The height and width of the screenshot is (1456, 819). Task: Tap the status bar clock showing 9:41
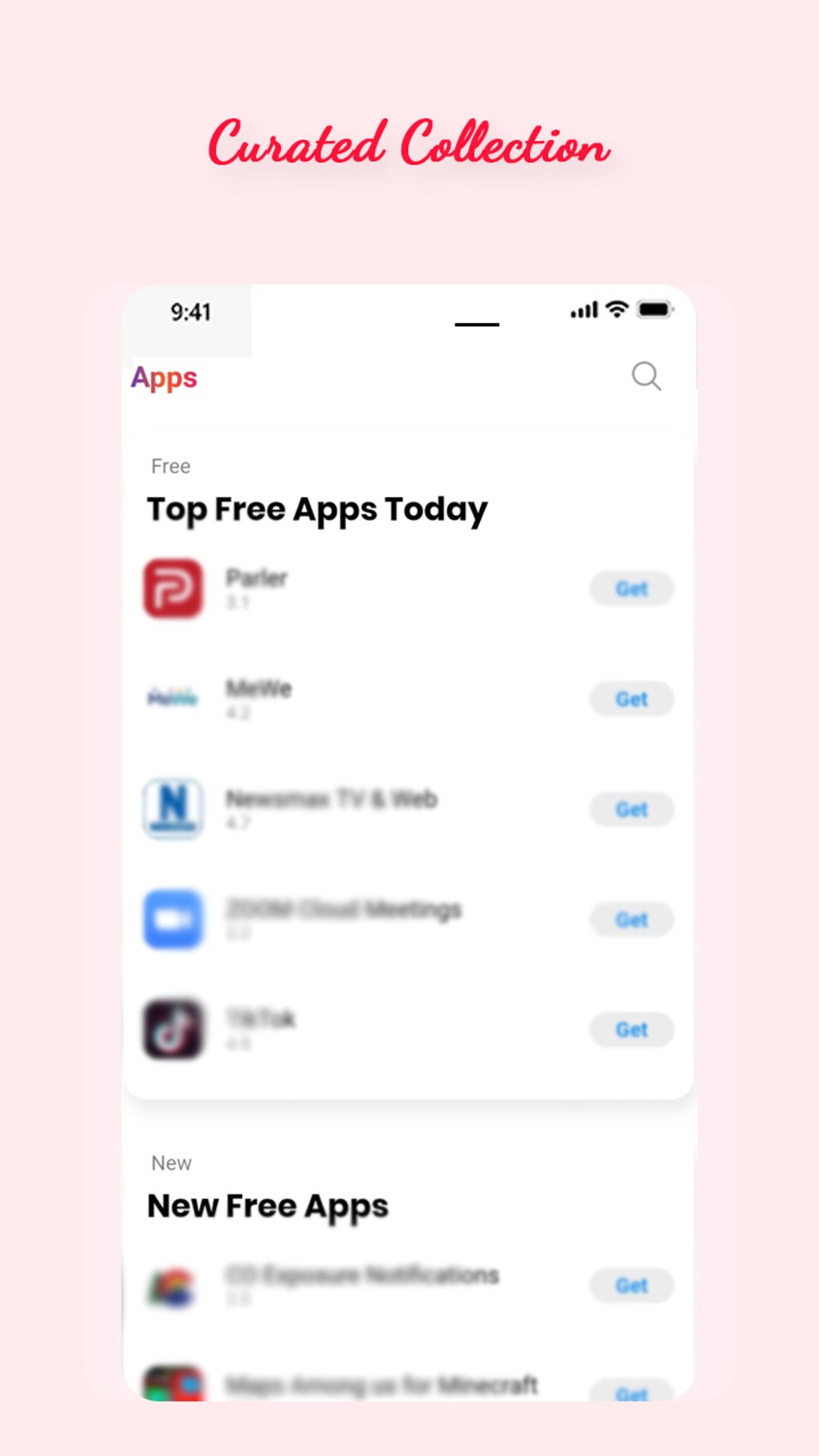point(191,312)
